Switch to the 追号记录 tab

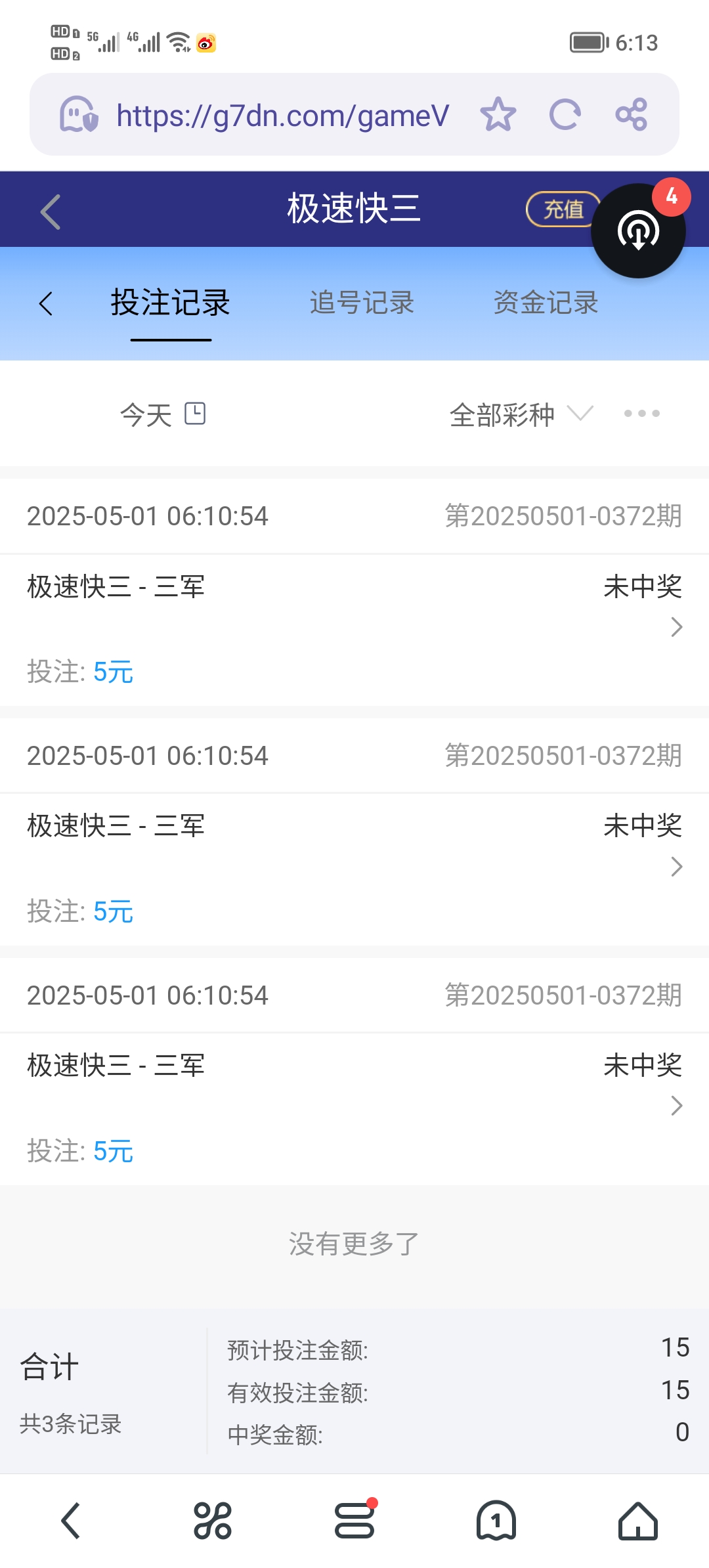click(x=362, y=303)
